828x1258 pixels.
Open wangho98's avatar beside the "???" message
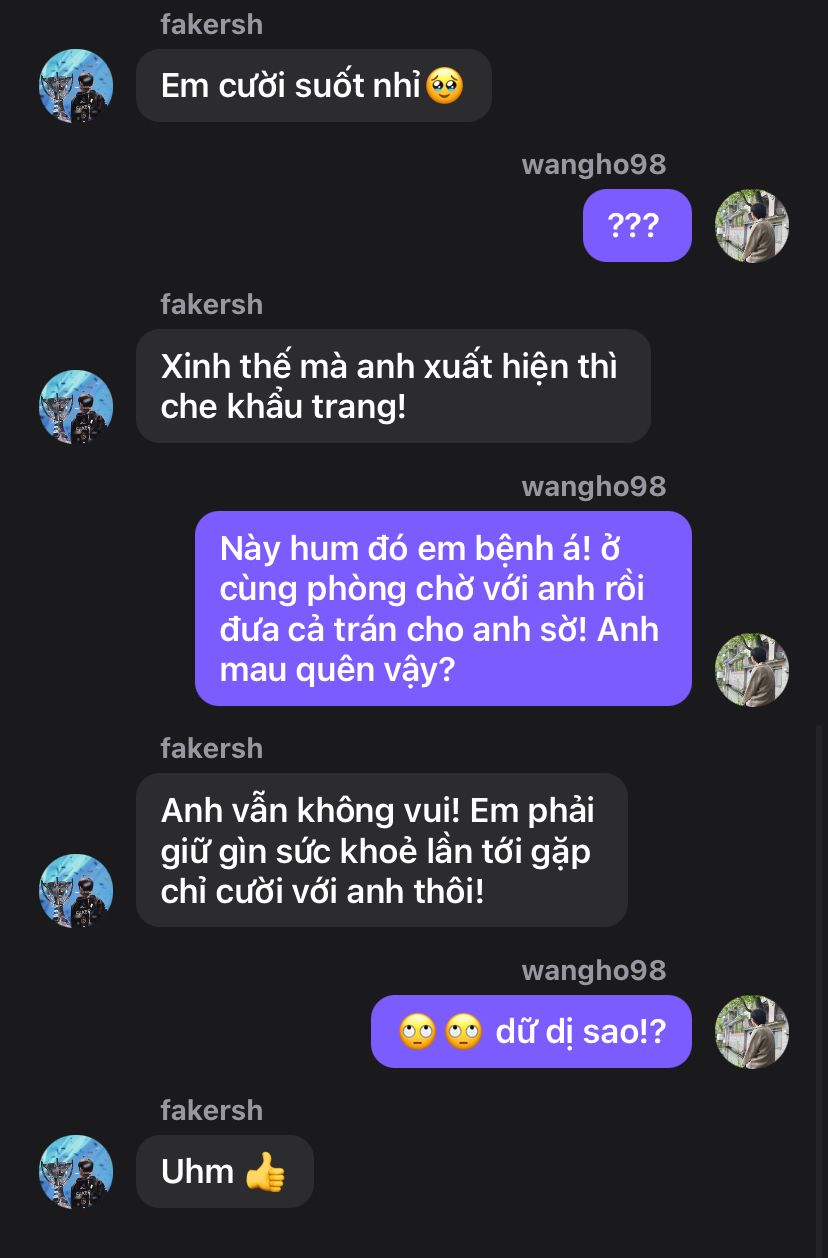tap(752, 226)
